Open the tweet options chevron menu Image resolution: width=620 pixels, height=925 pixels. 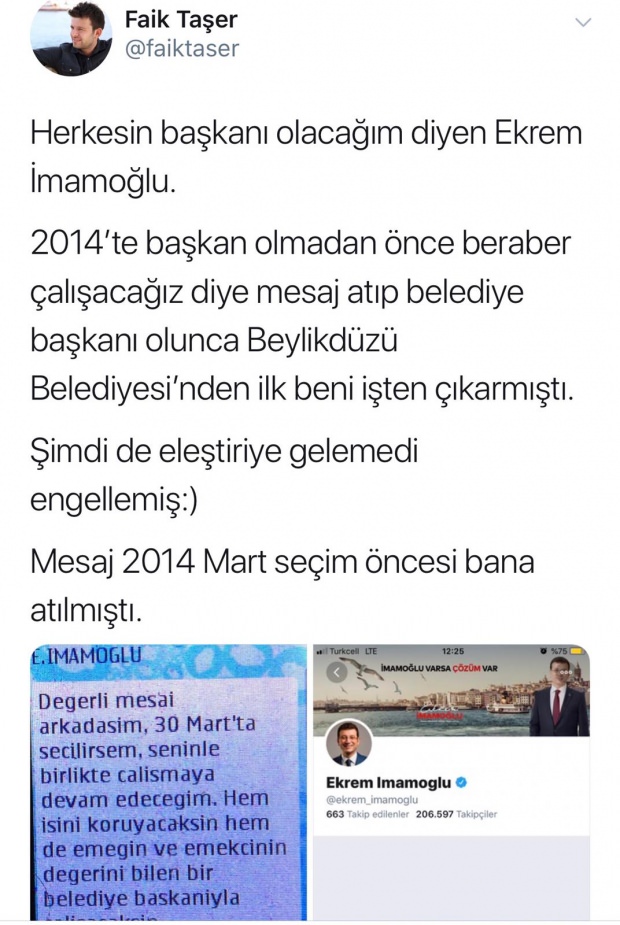(x=584, y=22)
